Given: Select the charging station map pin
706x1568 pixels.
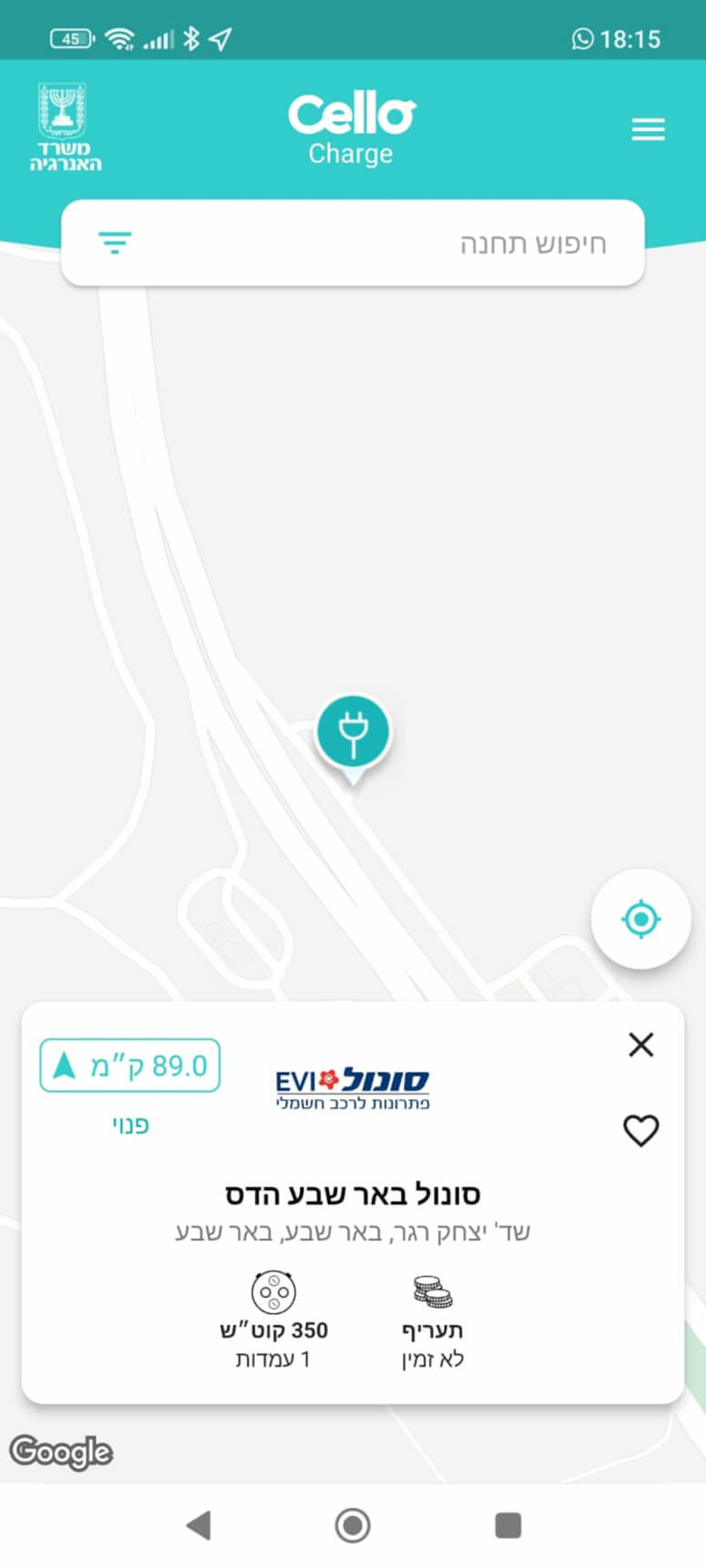Looking at the screenshot, I should [353, 733].
